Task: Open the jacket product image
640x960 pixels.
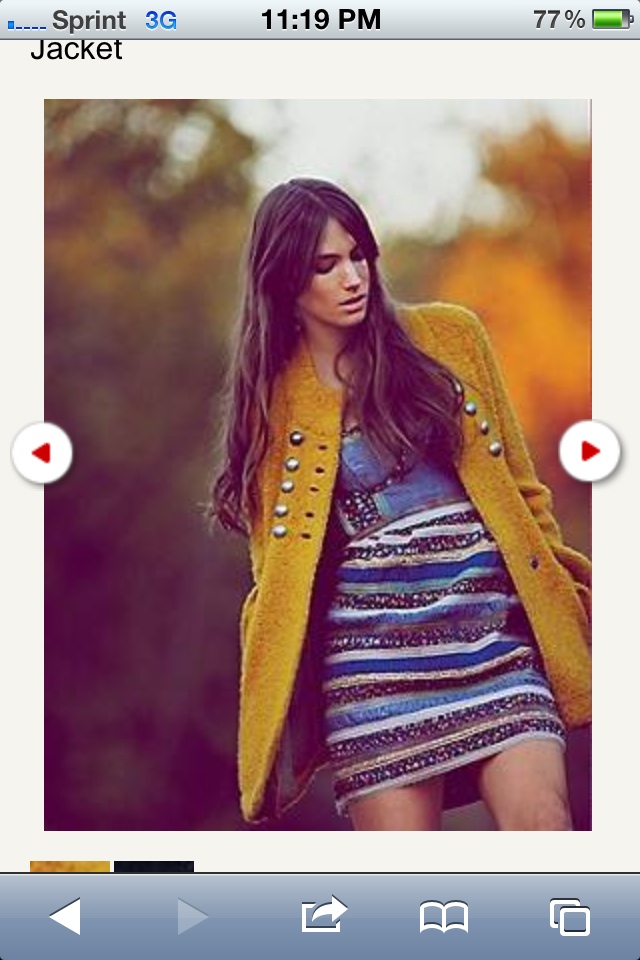Action: point(317,465)
